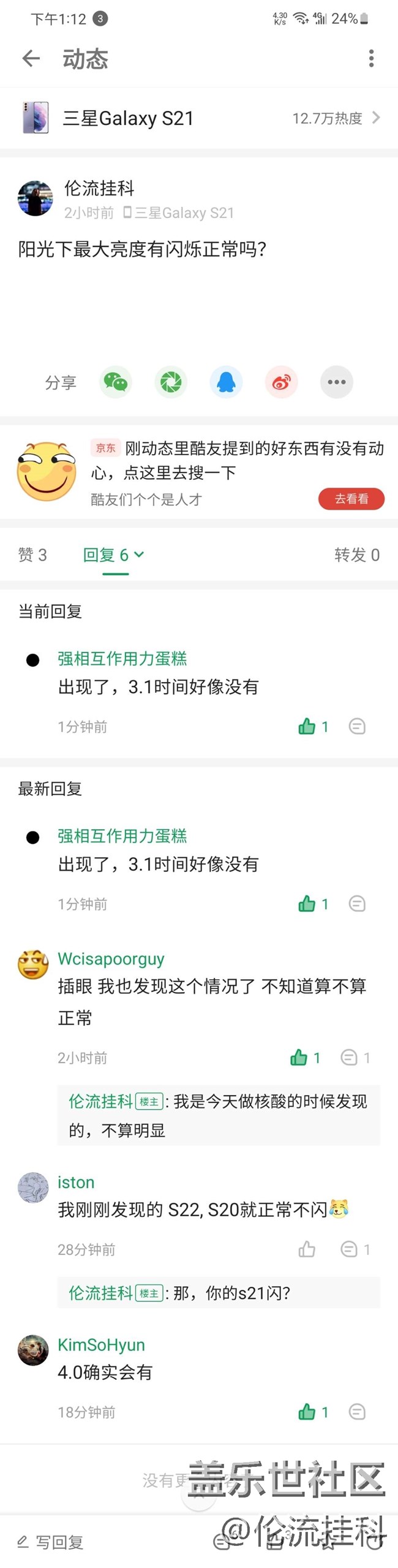Open comments on iston's reply
Viewport: 398px width, 1568px height.
click(x=349, y=1249)
